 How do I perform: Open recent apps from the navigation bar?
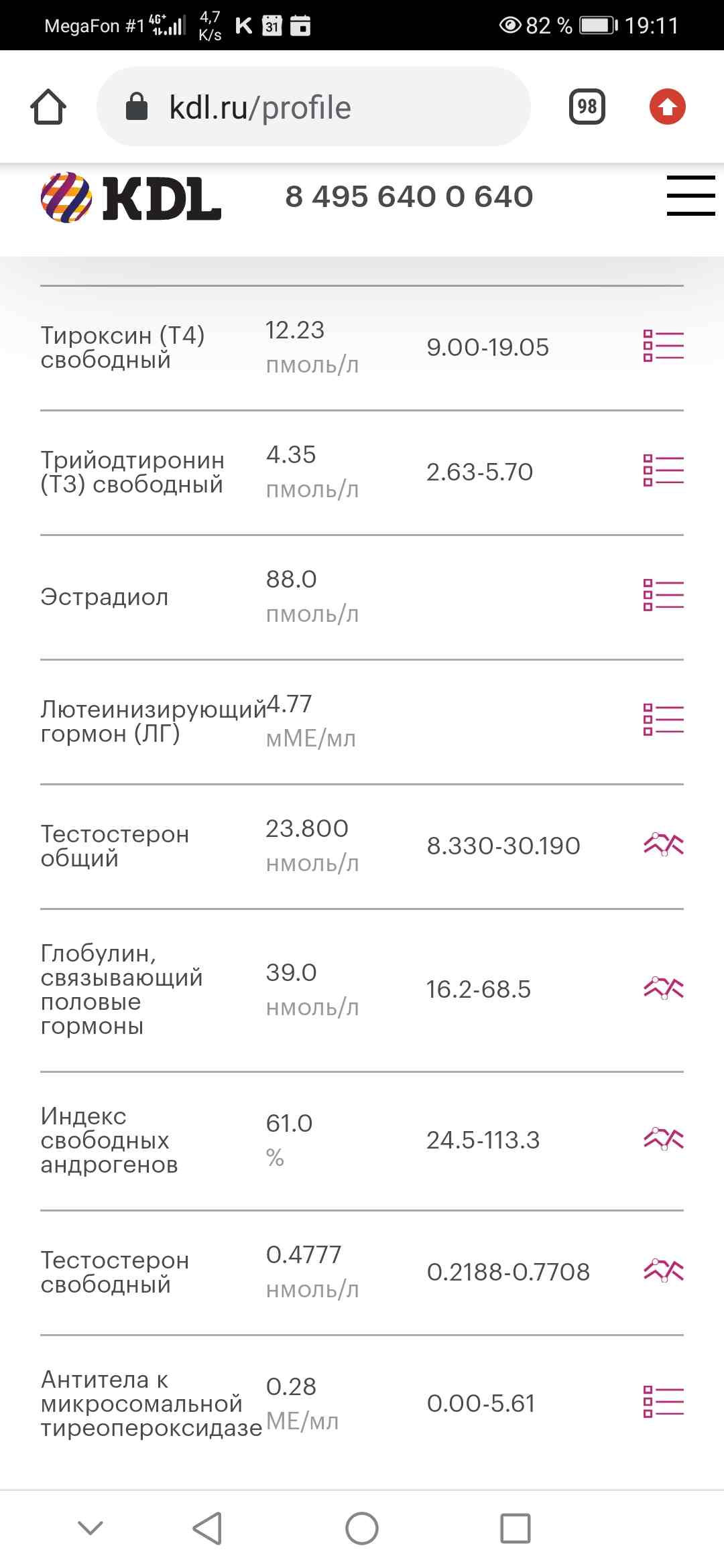click(515, 1528)
